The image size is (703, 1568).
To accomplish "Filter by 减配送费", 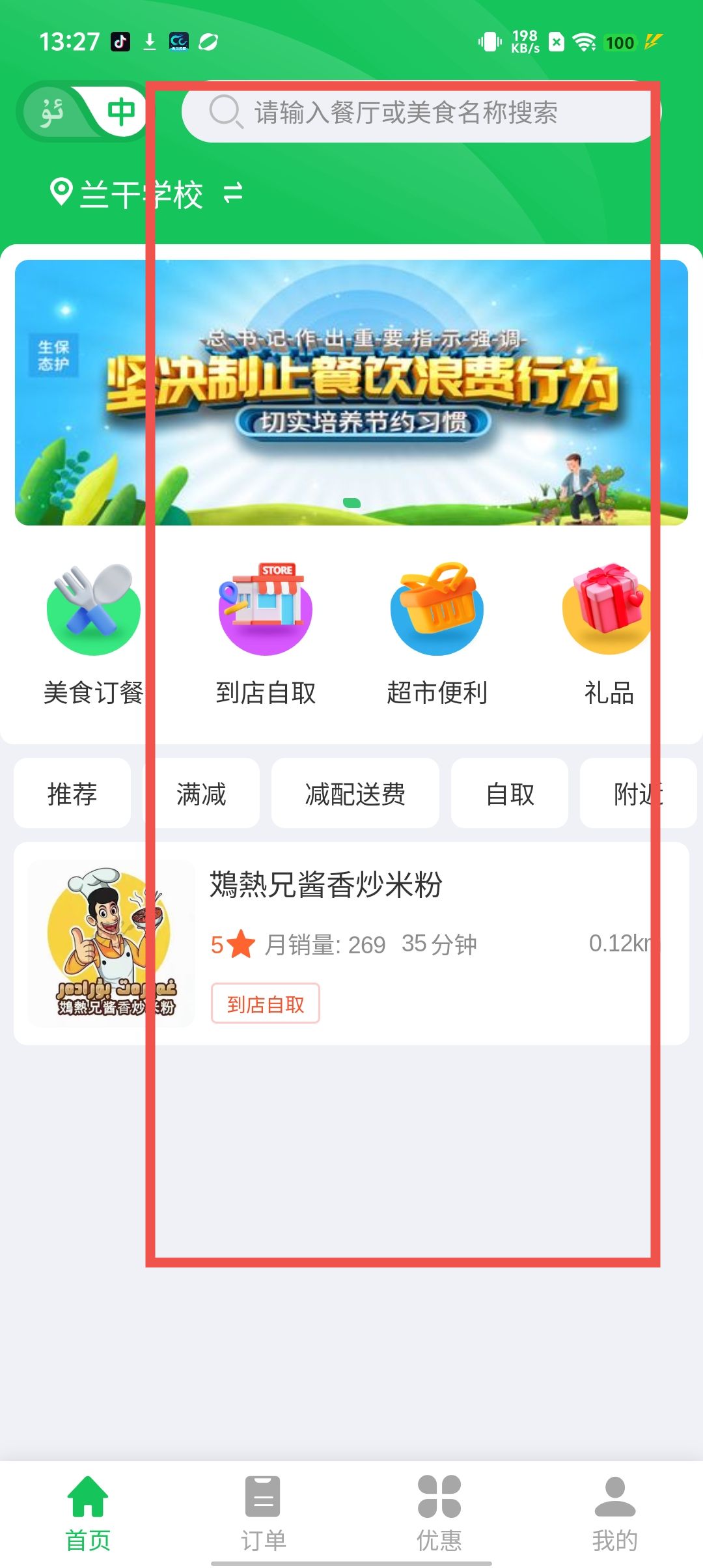I will (355, 794).
